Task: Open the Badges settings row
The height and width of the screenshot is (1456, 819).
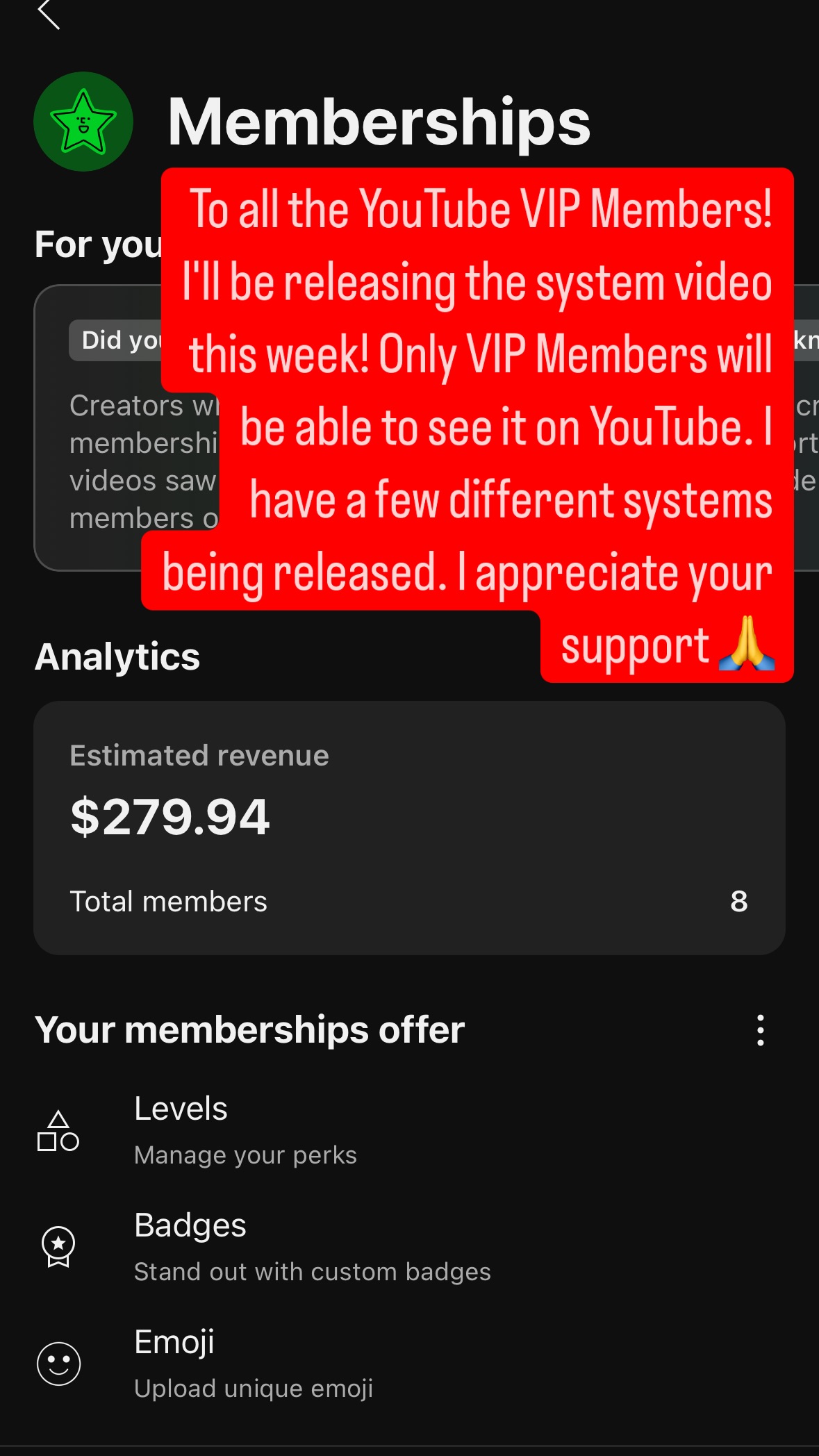Action: pyautogui.click(x=311, y=1247)
